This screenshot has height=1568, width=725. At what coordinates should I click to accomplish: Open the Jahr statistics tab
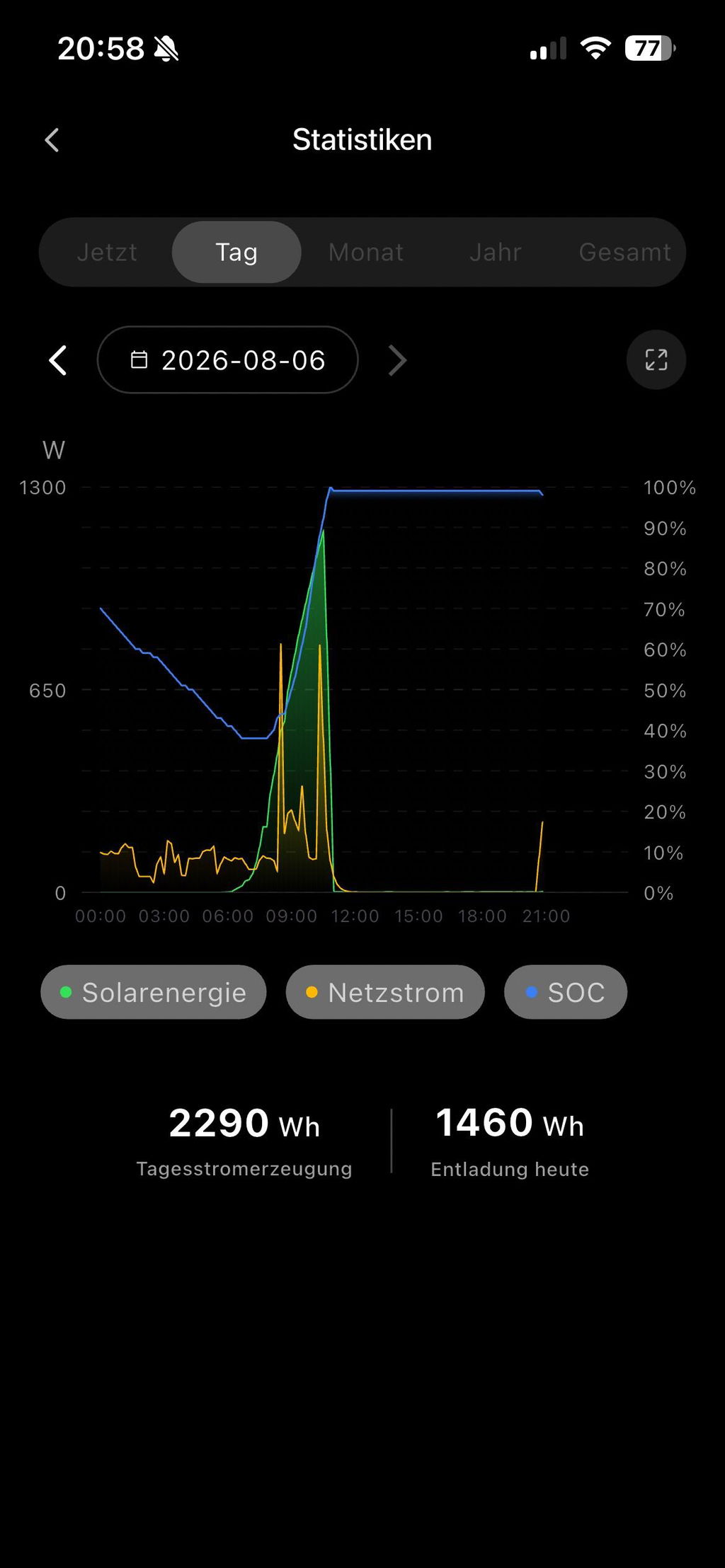click(496, 252)
